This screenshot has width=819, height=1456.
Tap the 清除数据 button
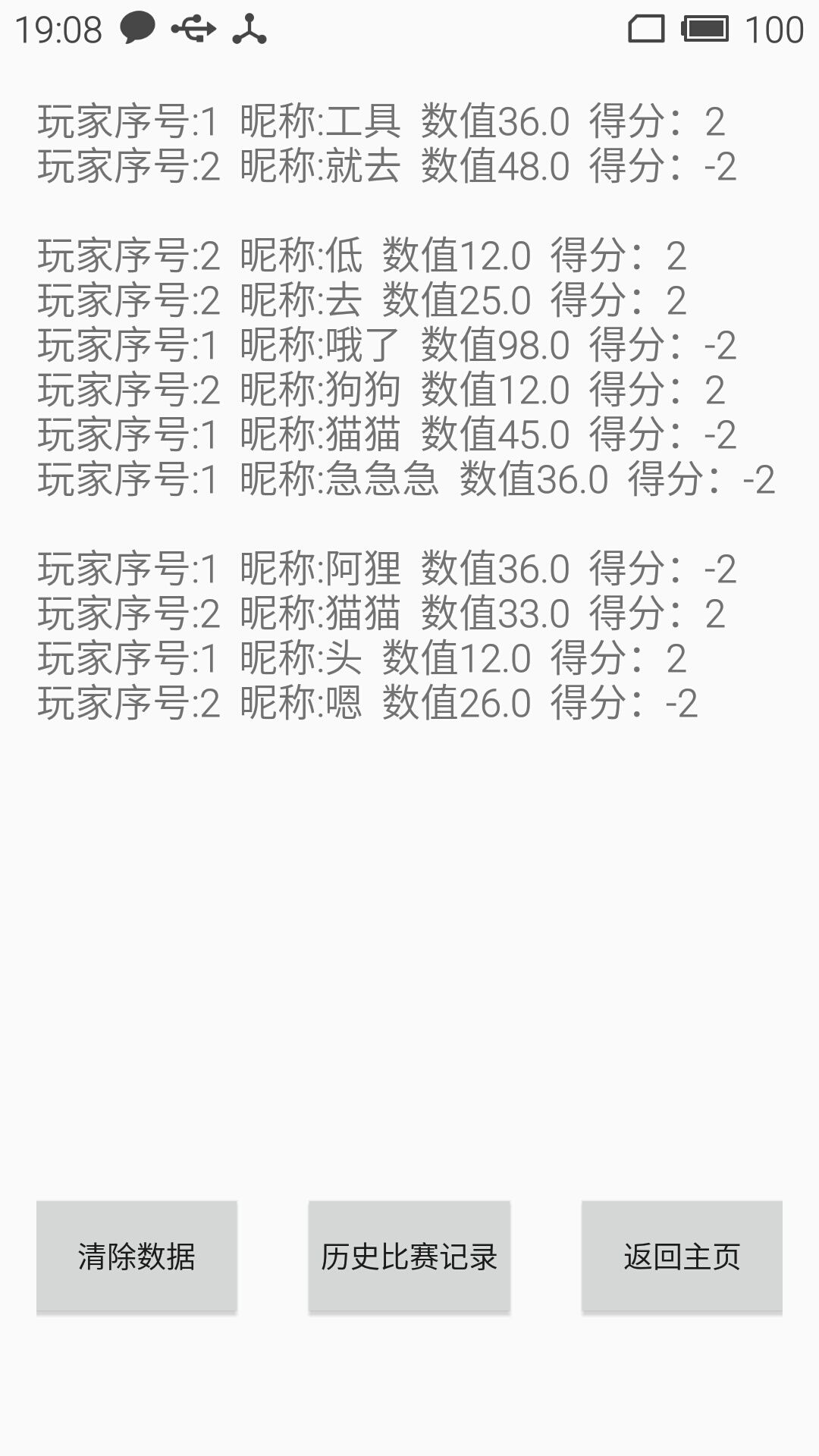(x=136, y=1256)
